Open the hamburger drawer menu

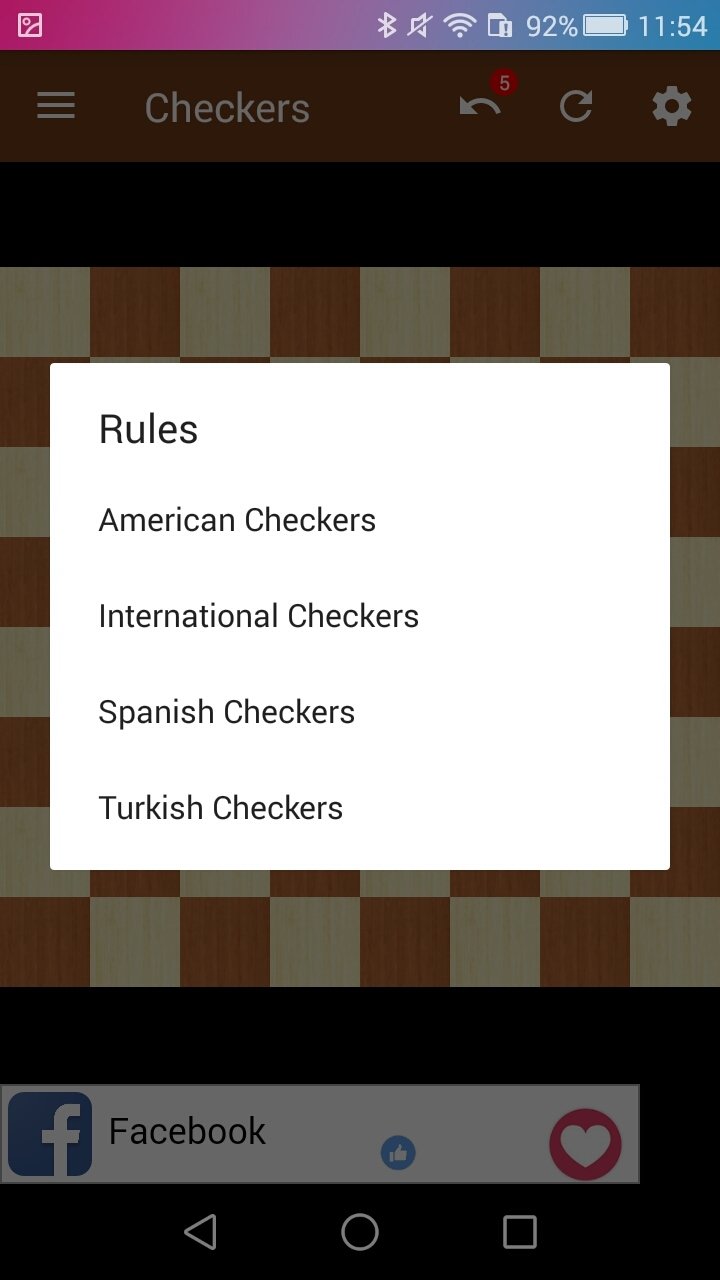[56, 106]
